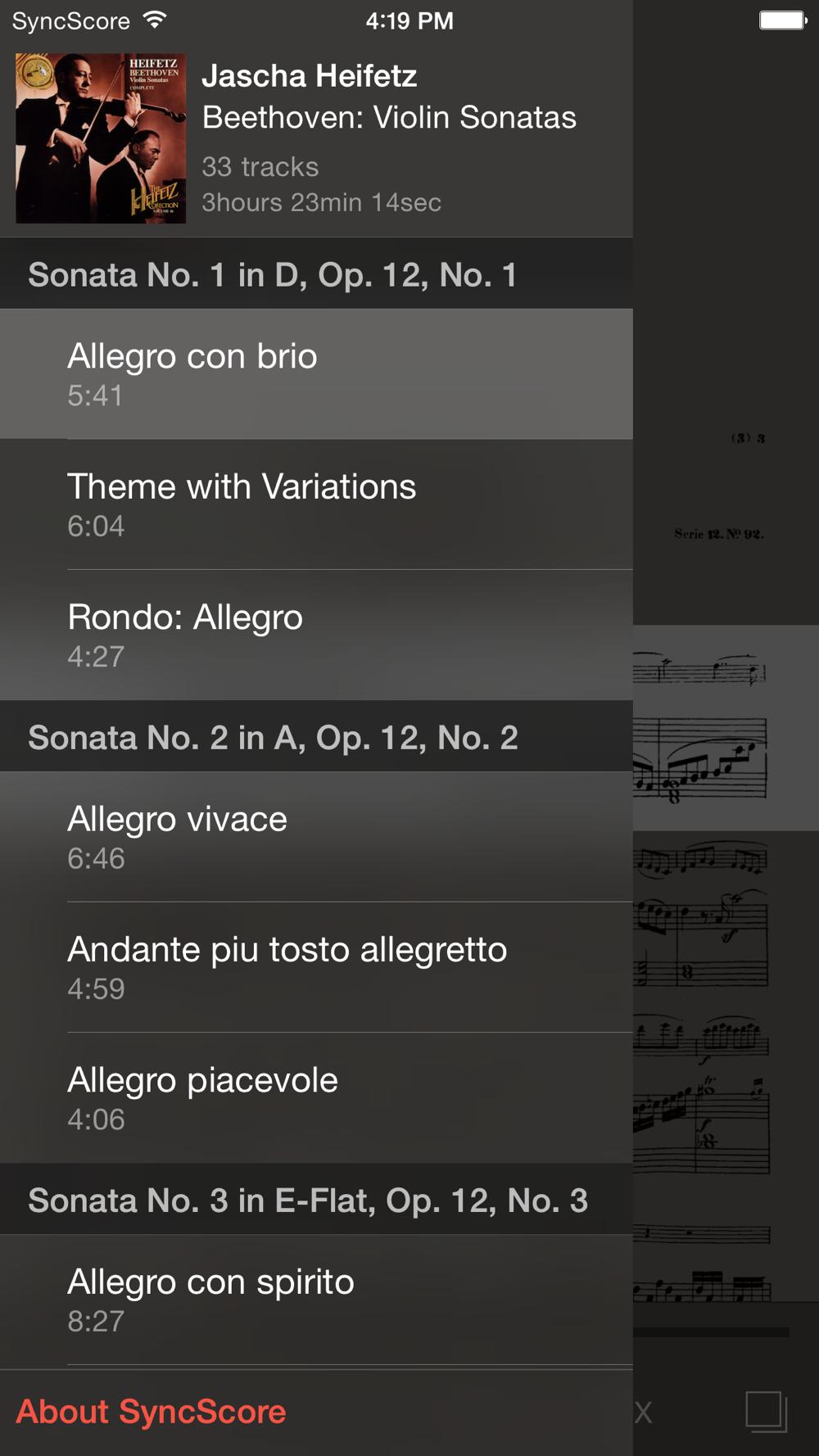Open the Rondo: Allegro track

[x=316, y=635]
